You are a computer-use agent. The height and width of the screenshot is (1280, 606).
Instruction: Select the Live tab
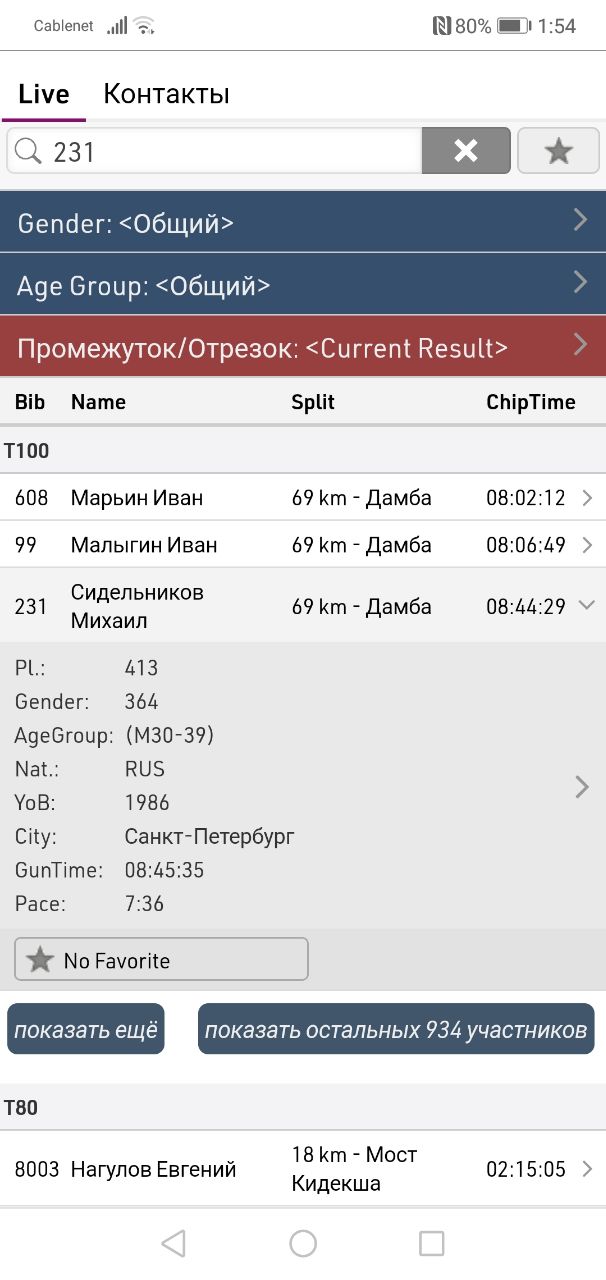44,94
